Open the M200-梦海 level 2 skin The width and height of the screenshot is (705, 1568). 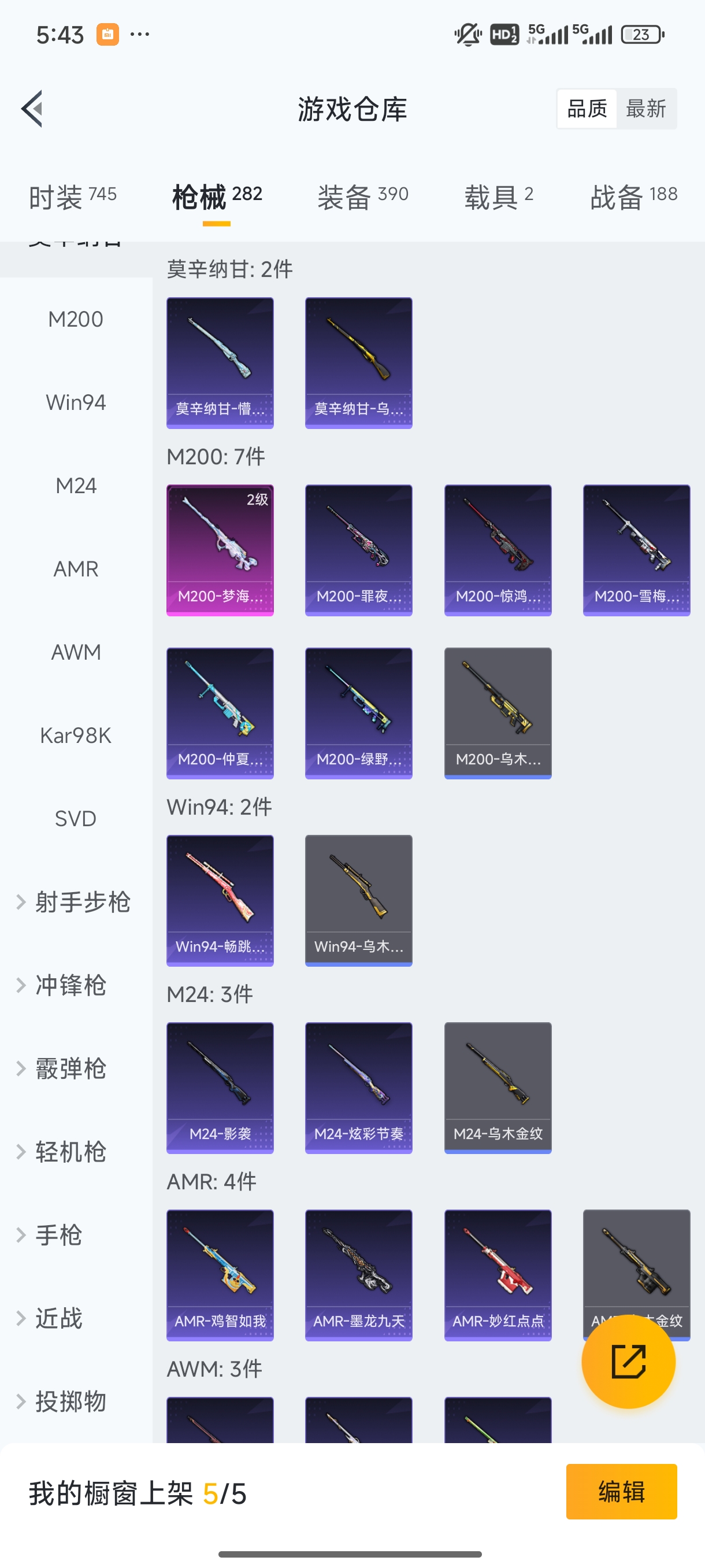[220, 550]
